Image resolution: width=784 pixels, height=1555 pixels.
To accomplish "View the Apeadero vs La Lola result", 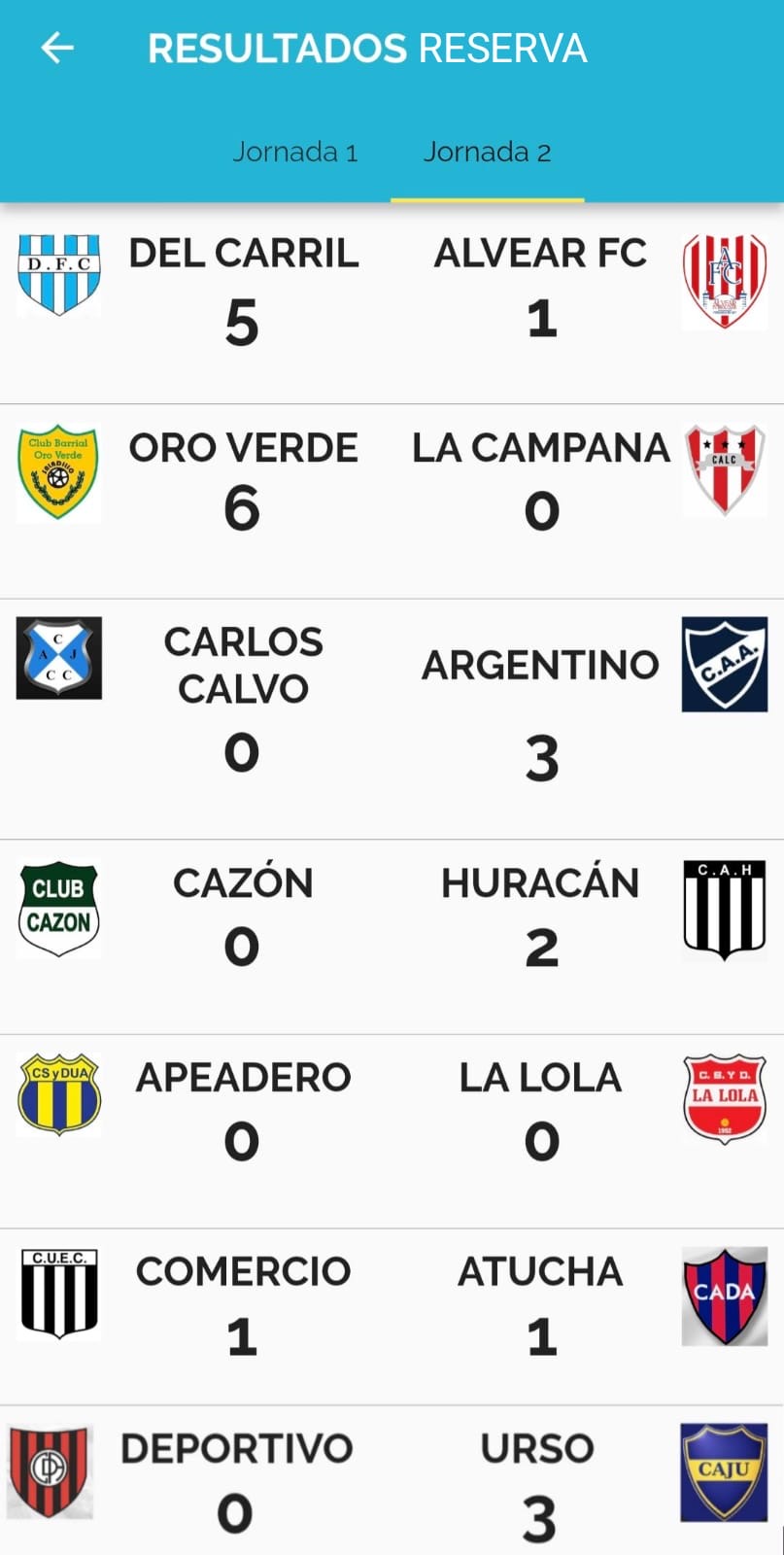I will 392,1129.
